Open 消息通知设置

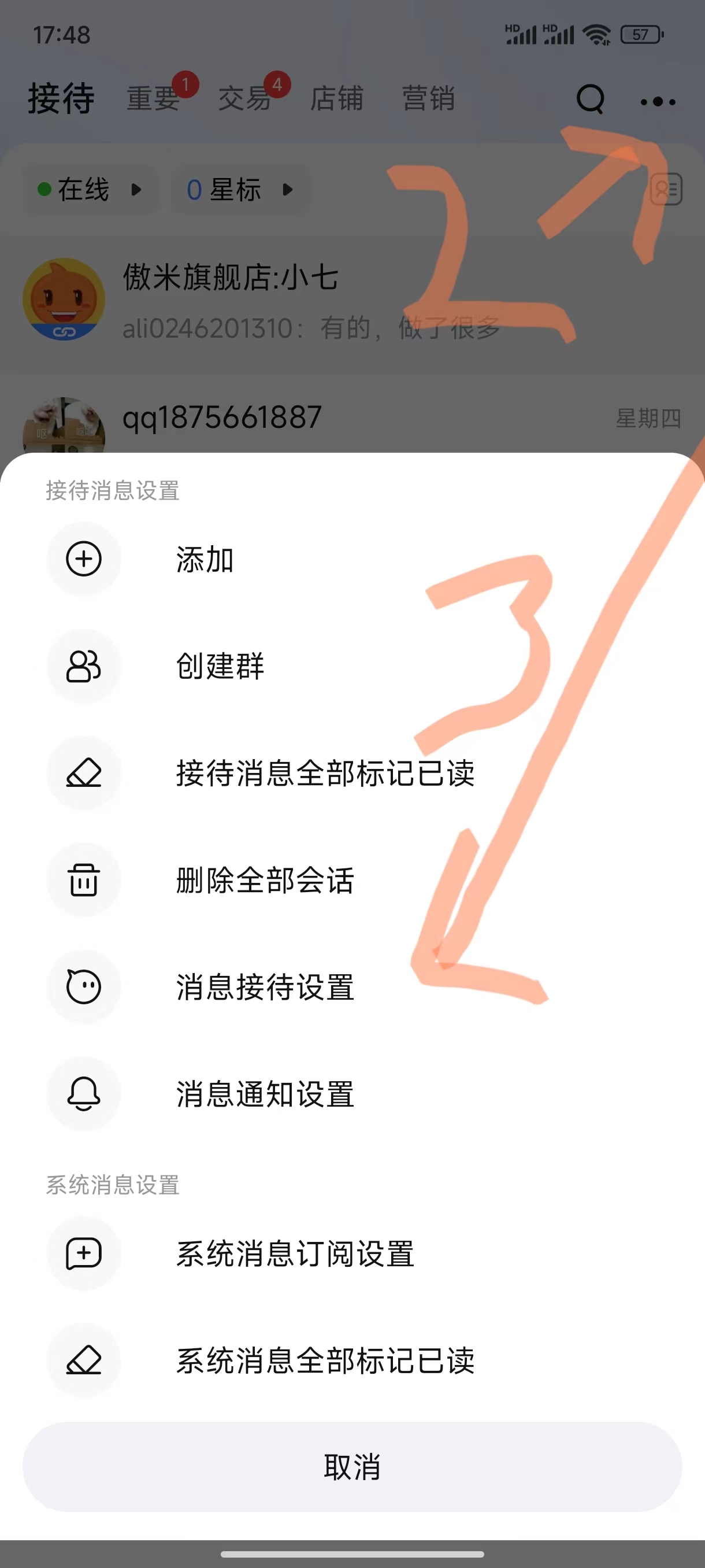pyautogui.click(x=265, y=1094)
